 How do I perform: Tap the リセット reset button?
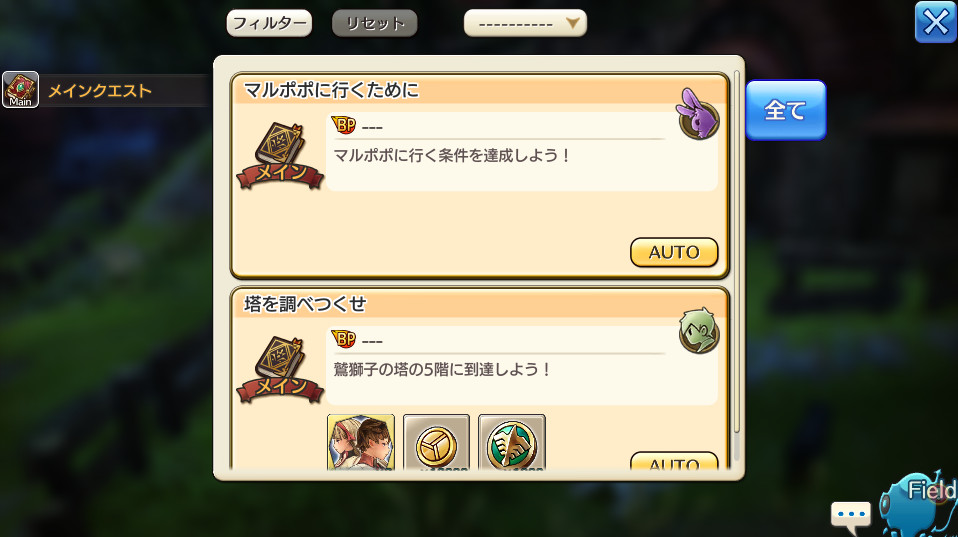pos(374,23)
